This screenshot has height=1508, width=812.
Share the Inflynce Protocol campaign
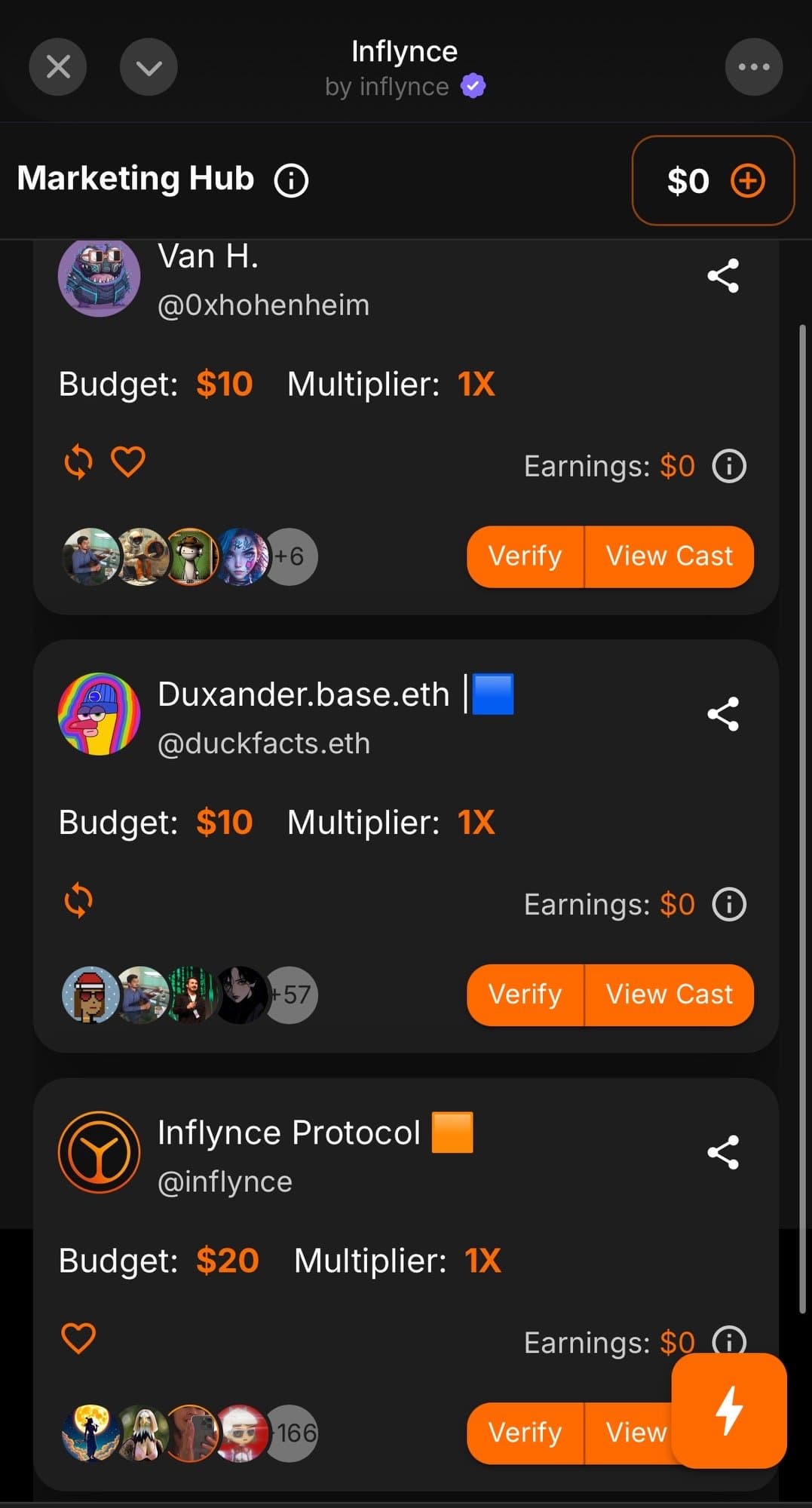tap(723, 1151)
